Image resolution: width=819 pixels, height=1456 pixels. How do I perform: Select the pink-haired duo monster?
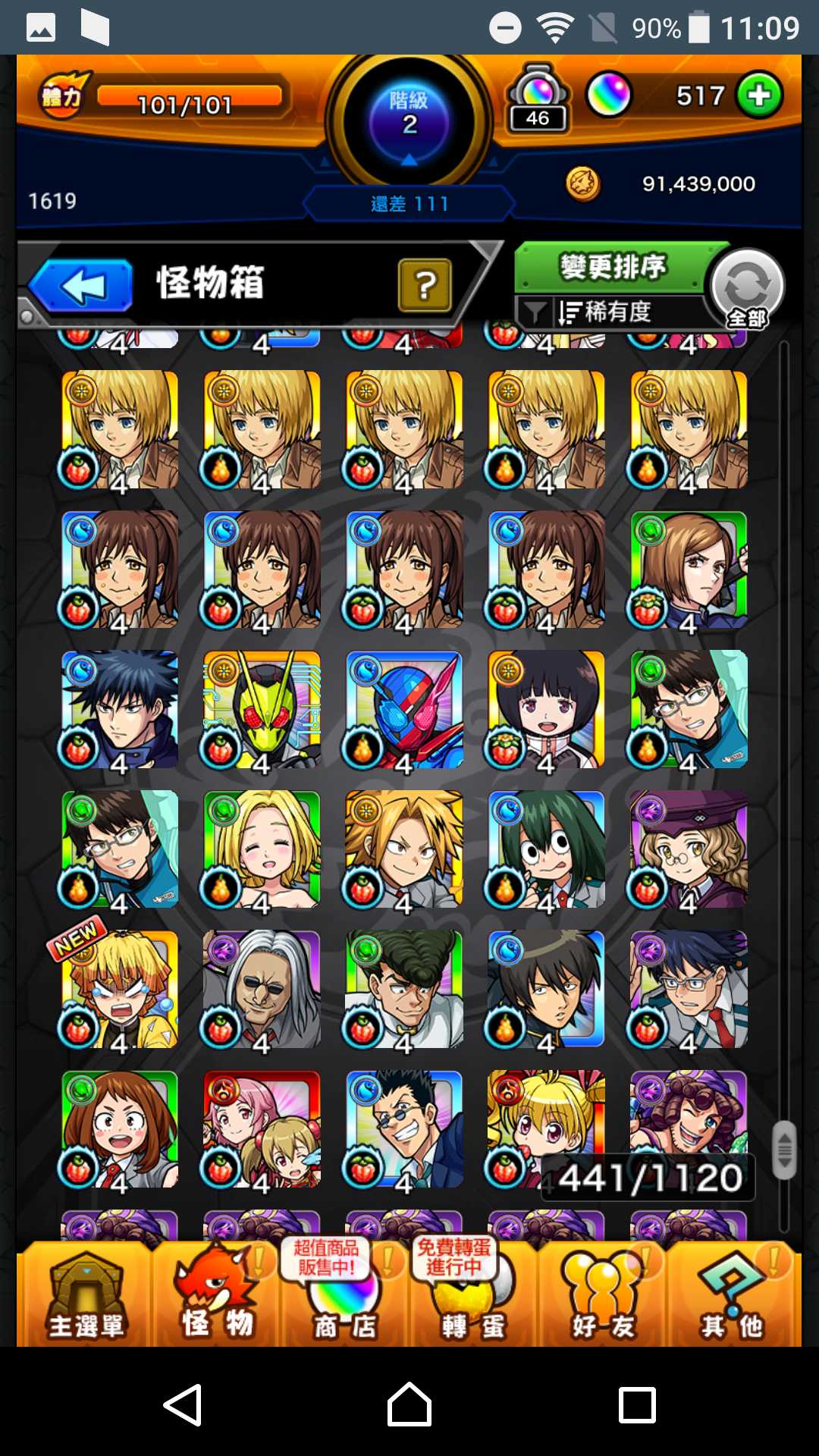(262, 1130)
